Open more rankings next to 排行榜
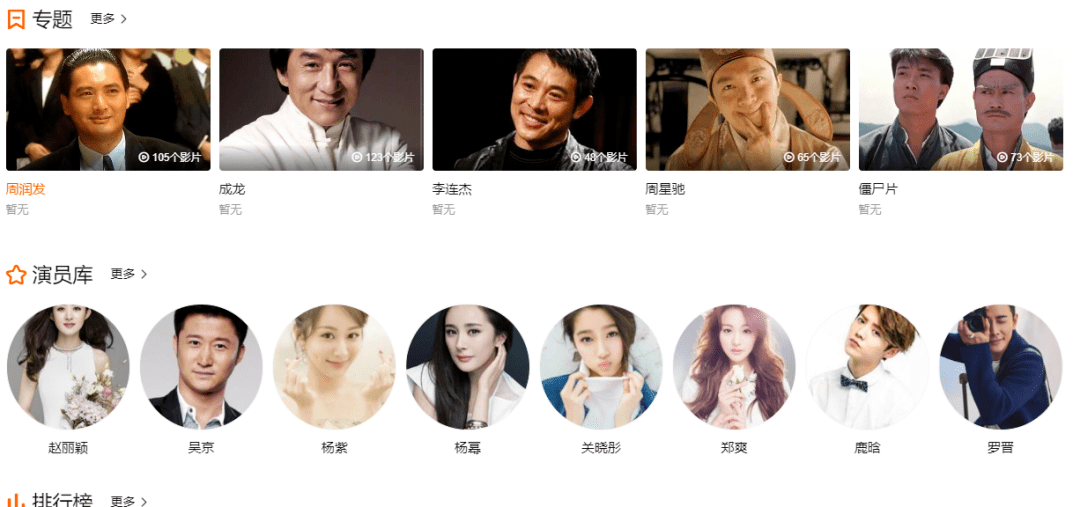The width and height of the screenshot is (1080, 507). coord(128,501)
